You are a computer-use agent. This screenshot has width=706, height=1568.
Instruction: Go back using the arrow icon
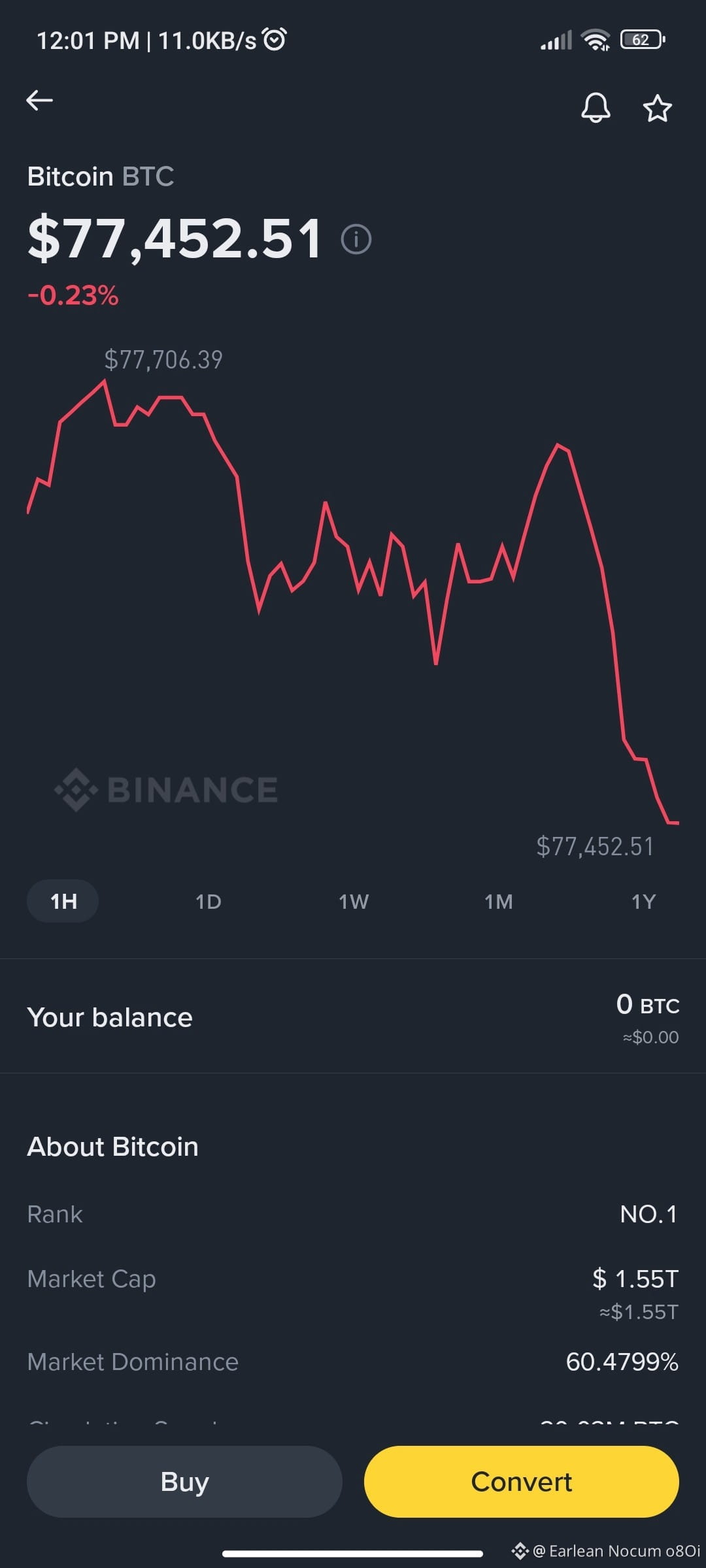[x=39, y=101]
